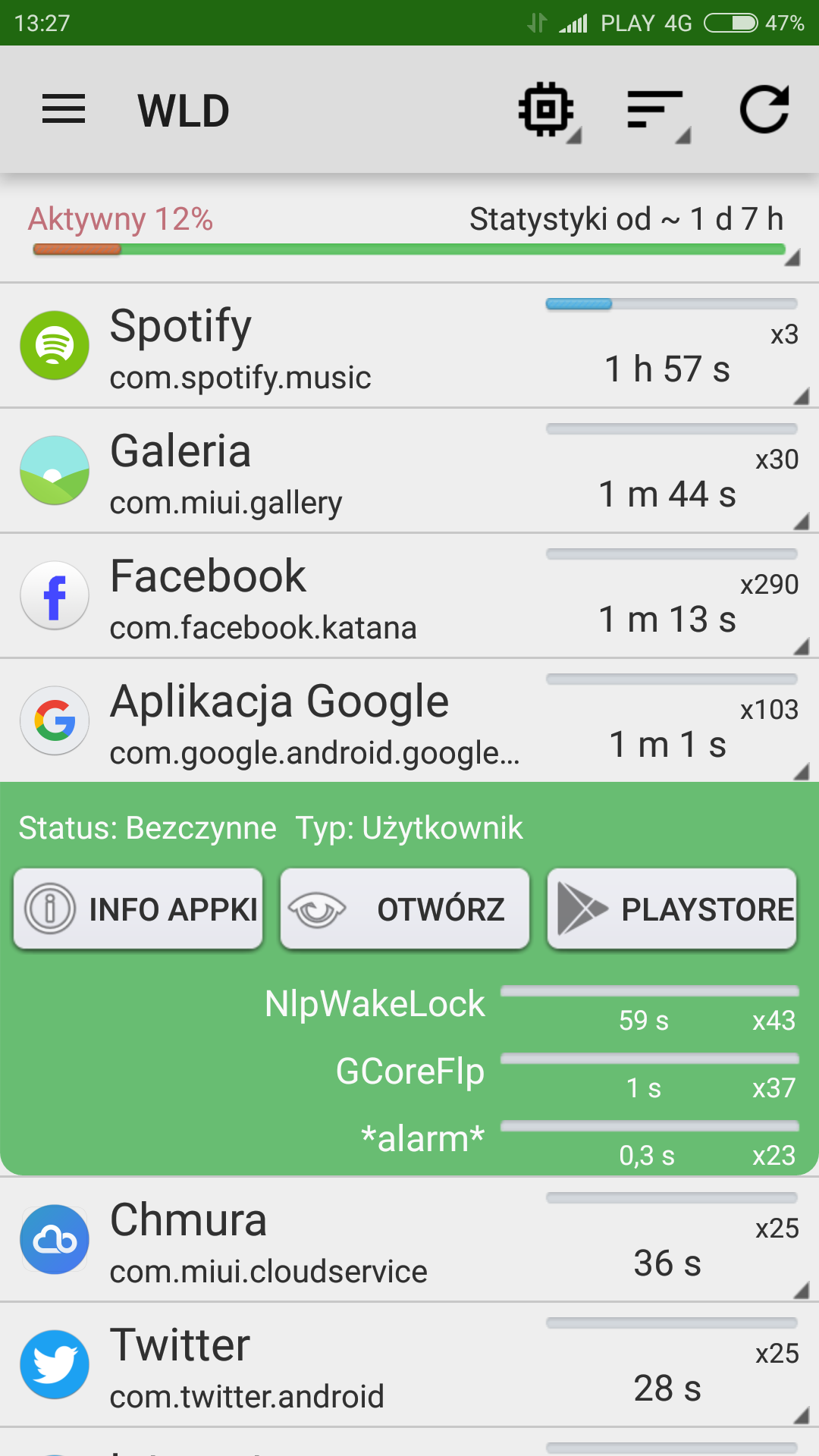Tap the INFO APPKI button
This screenshot has width=819, height=1456.
pyautogui.click(x=138, y=908)
